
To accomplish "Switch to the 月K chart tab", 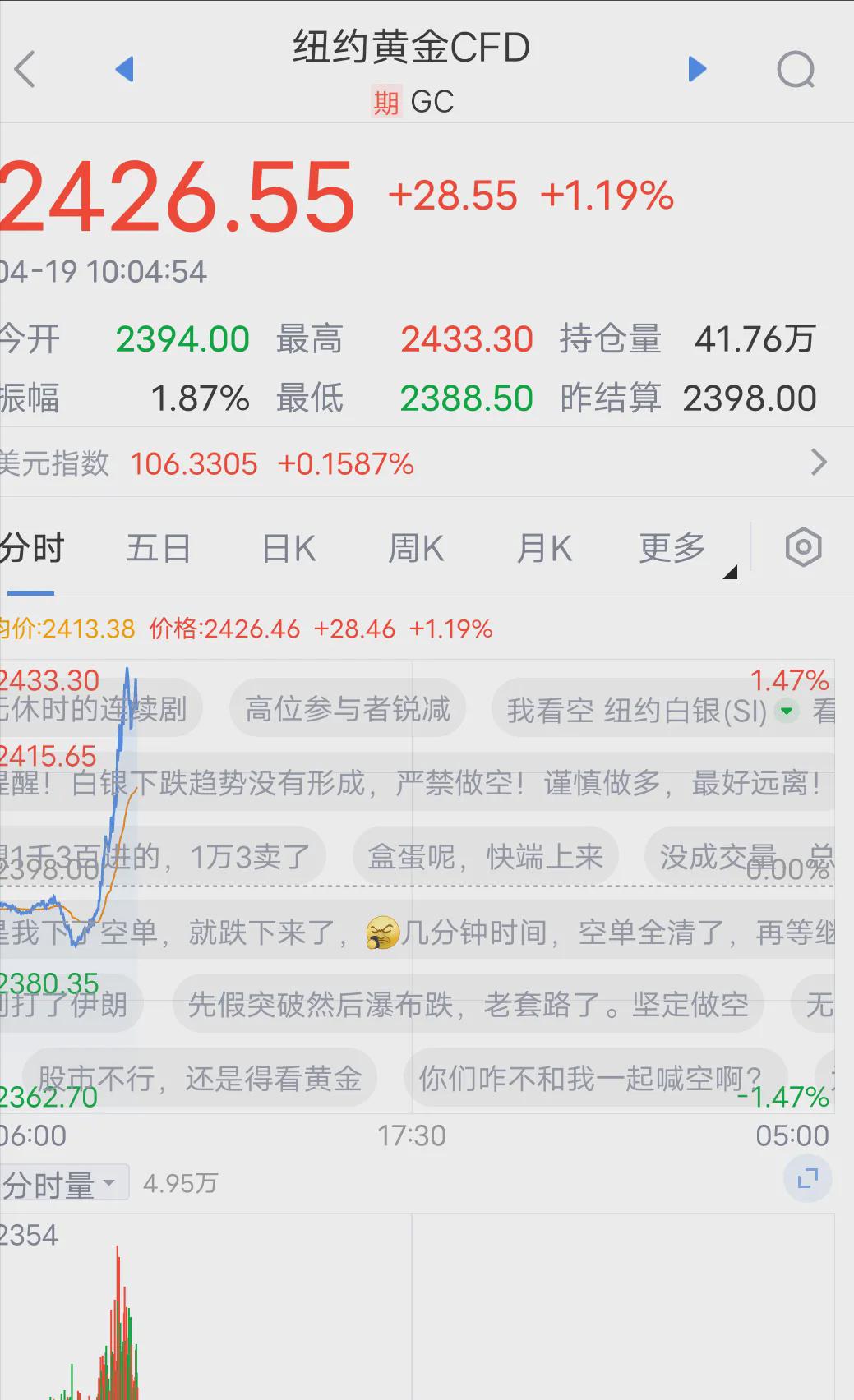I will [x=544, y=548].
